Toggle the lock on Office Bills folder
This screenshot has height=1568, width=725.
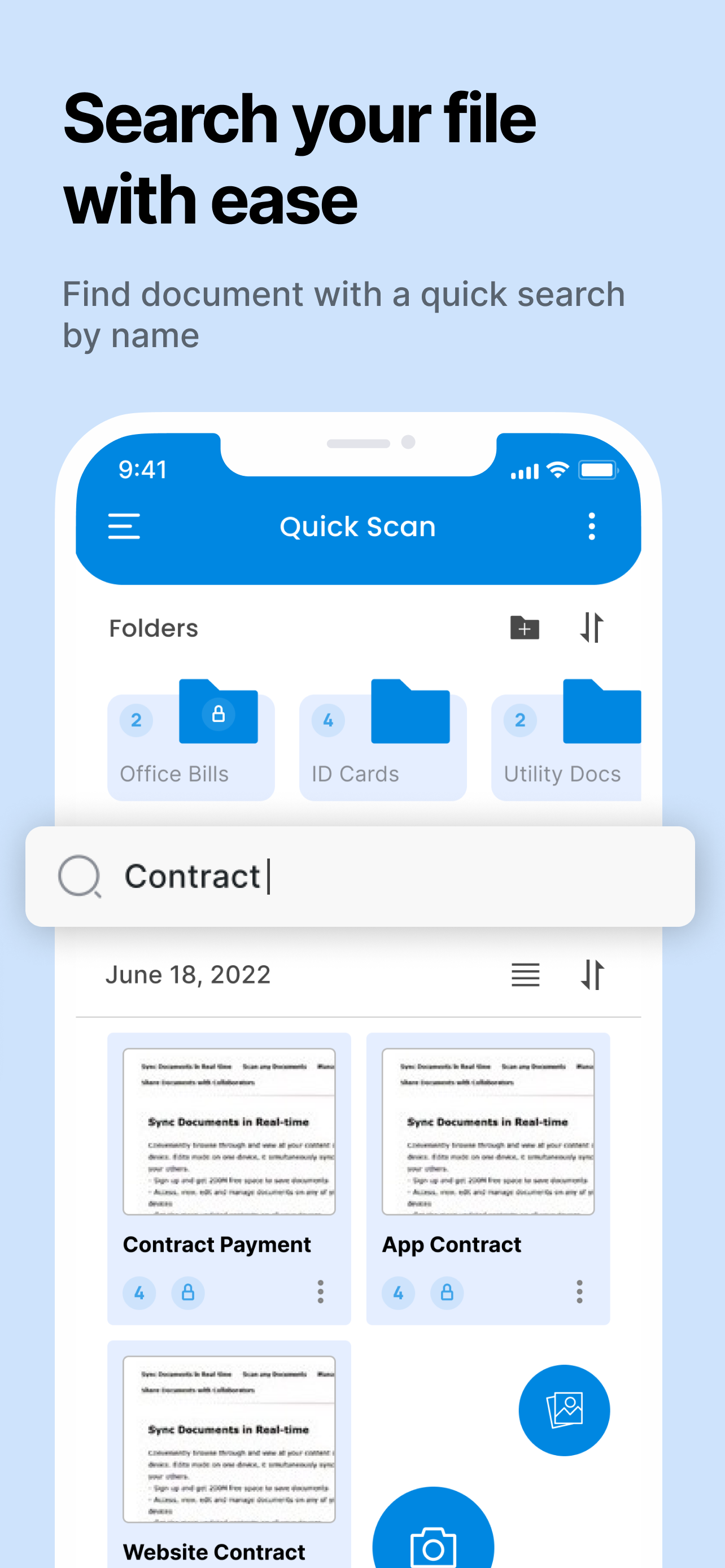pyautogui.click(x=219, y=713)
